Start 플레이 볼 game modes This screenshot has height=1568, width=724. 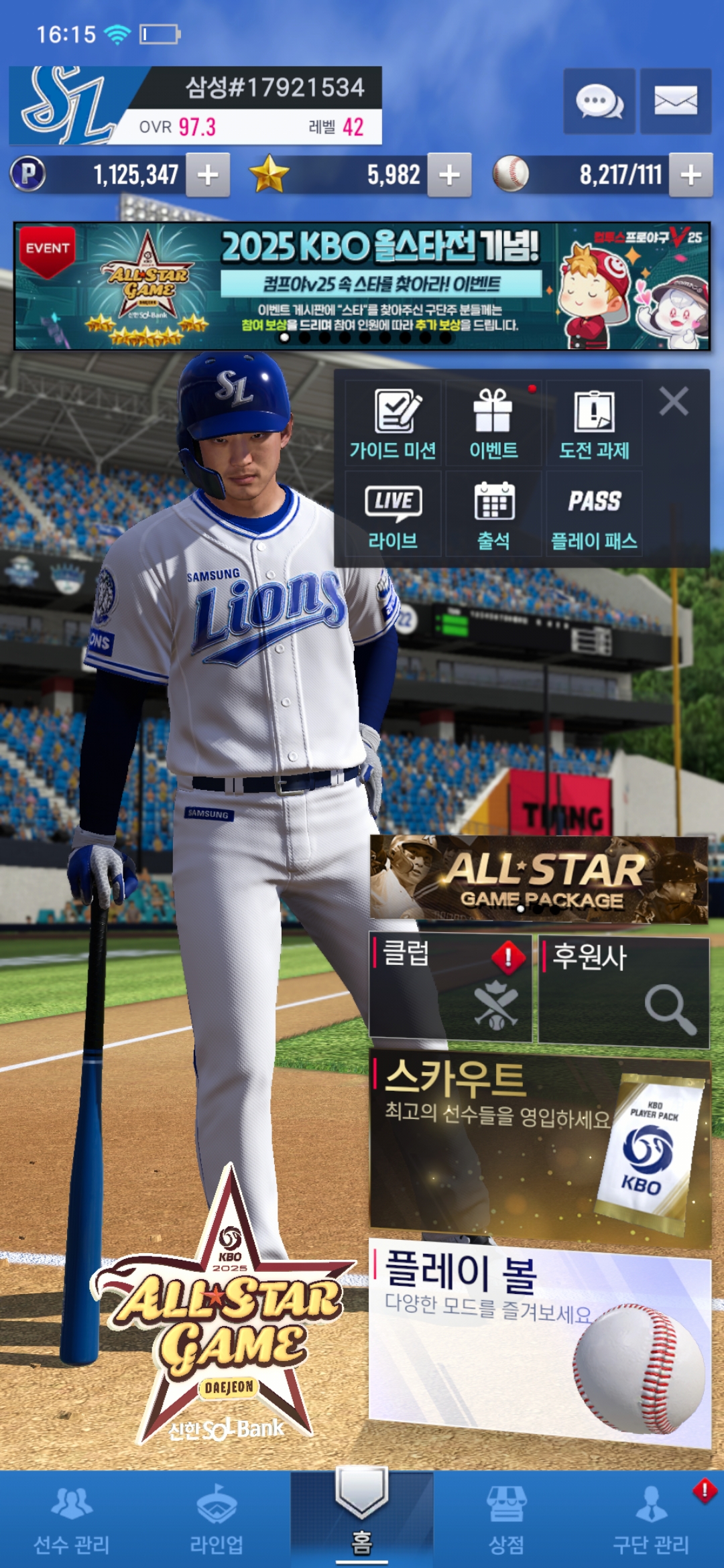539,1337
